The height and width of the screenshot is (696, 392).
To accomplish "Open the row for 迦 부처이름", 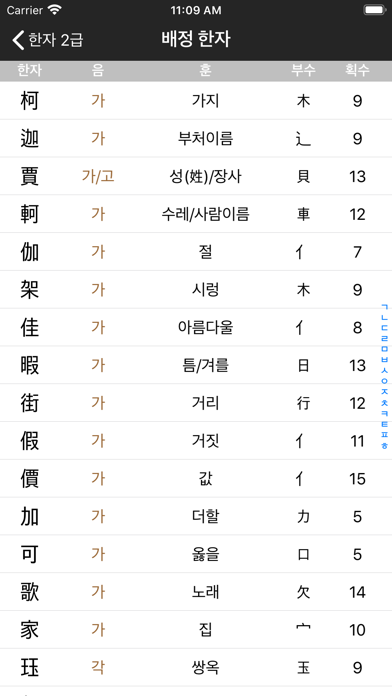I will pyautogui.click(x=196, y=138).
